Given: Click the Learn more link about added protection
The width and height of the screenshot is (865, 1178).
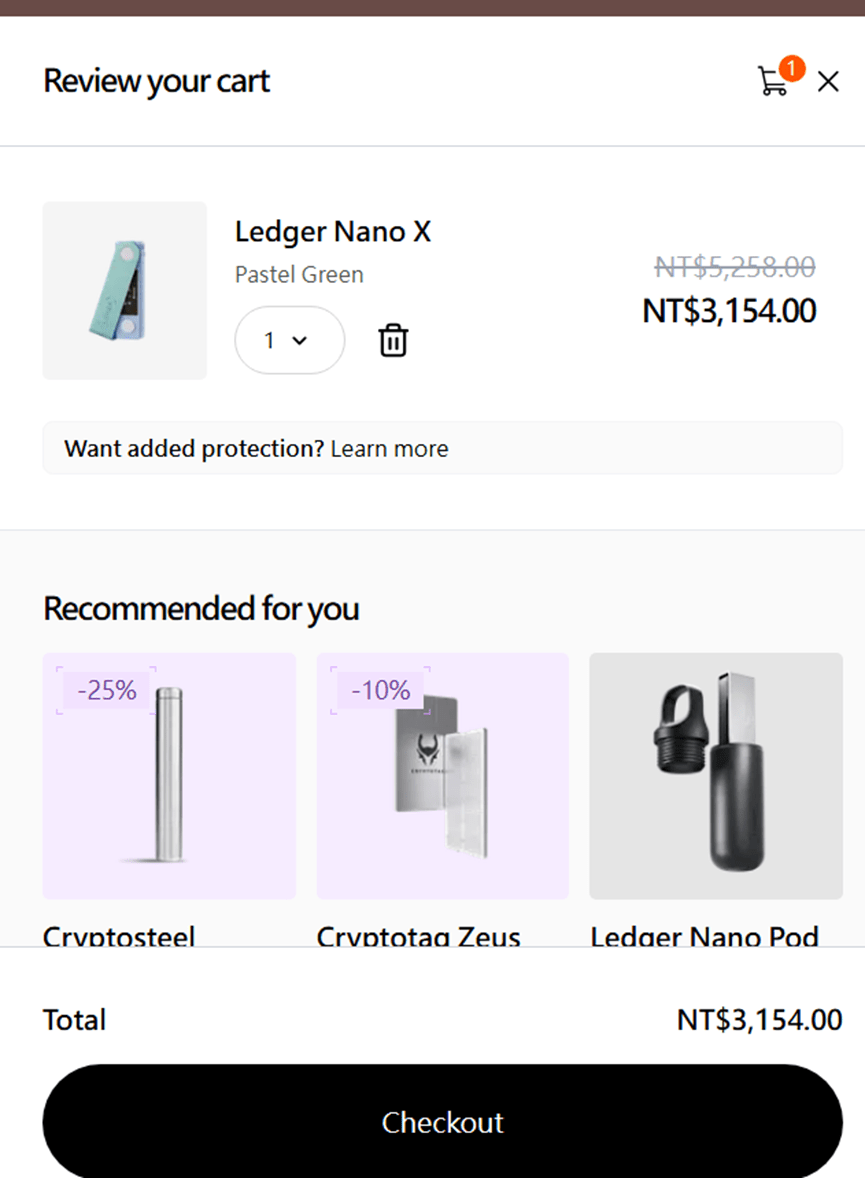Looking at the screenshot, I should tap(389, 448).
